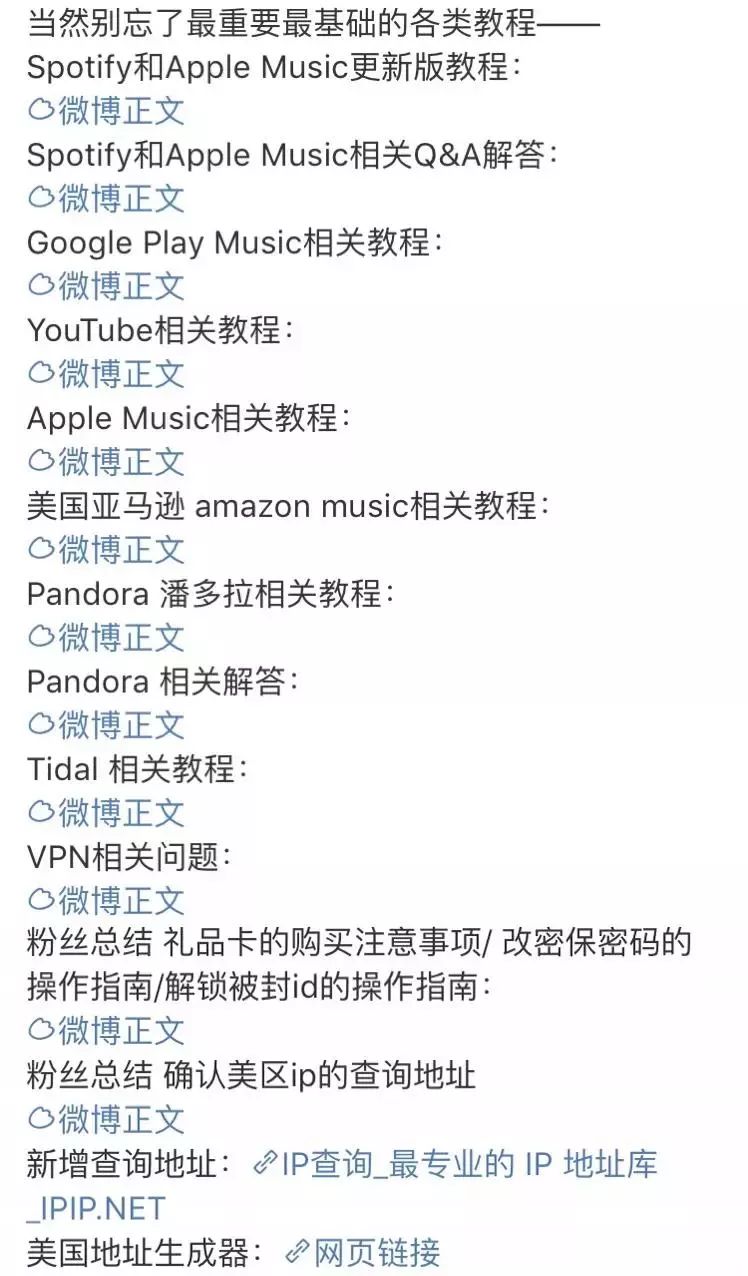Open the 微博正文 link under VPN相关问题
748x1276 pixels.
(x=106, y=899)
